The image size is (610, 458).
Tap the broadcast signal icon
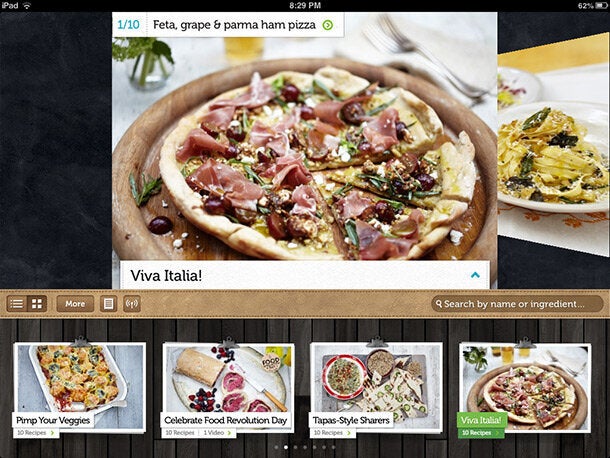(x=131, y=303)
